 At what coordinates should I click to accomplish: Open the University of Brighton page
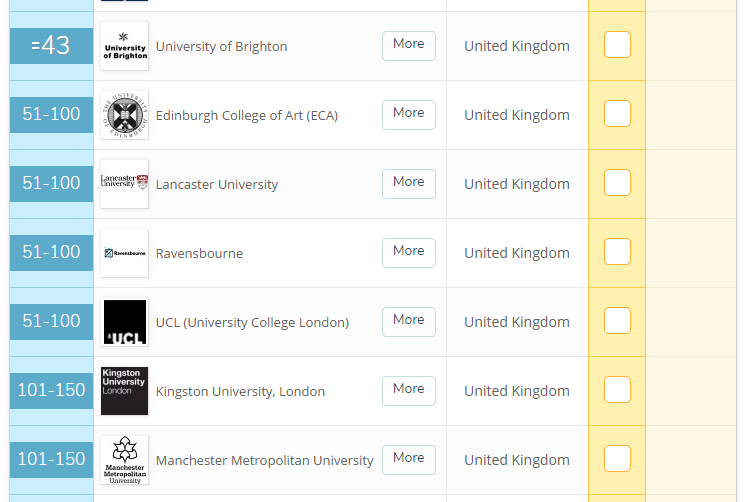point(221,47)
